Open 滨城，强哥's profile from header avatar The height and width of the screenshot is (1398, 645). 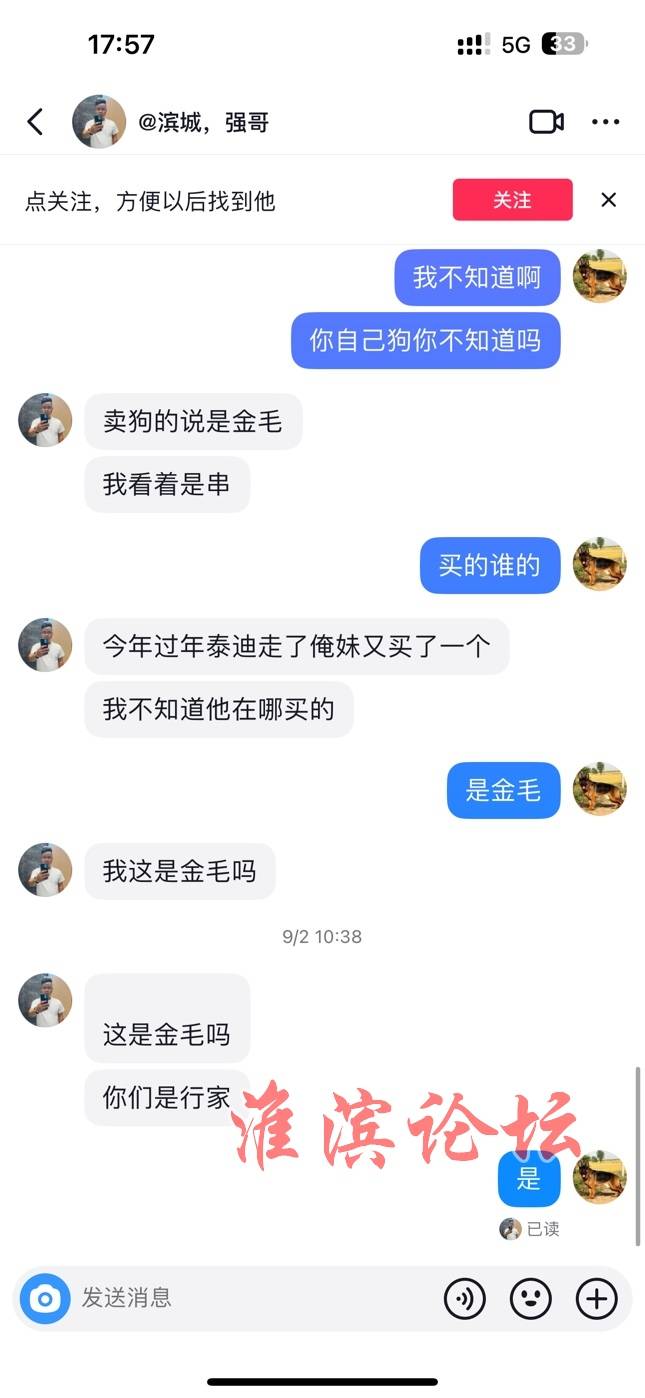click(99, 122)
